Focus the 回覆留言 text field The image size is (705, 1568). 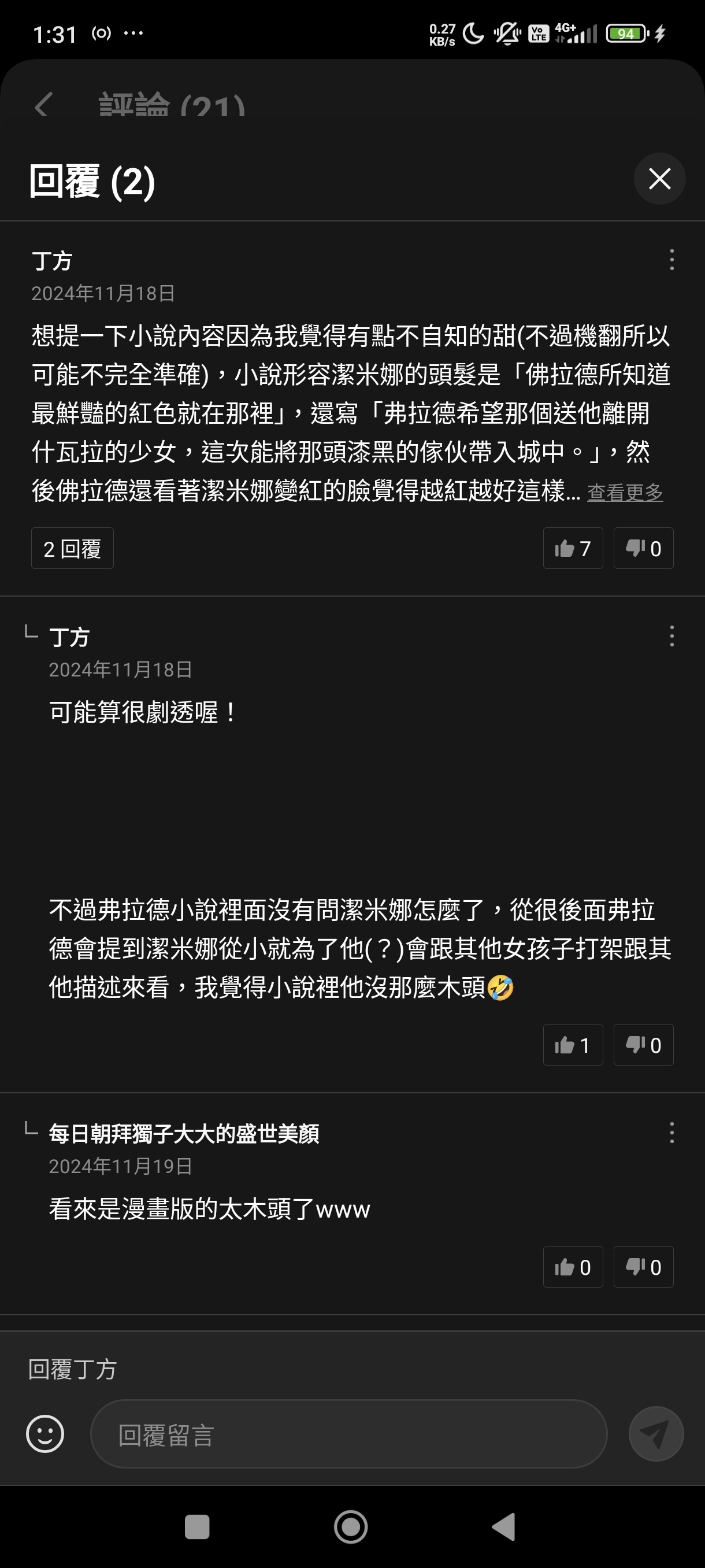[348, 1434]
